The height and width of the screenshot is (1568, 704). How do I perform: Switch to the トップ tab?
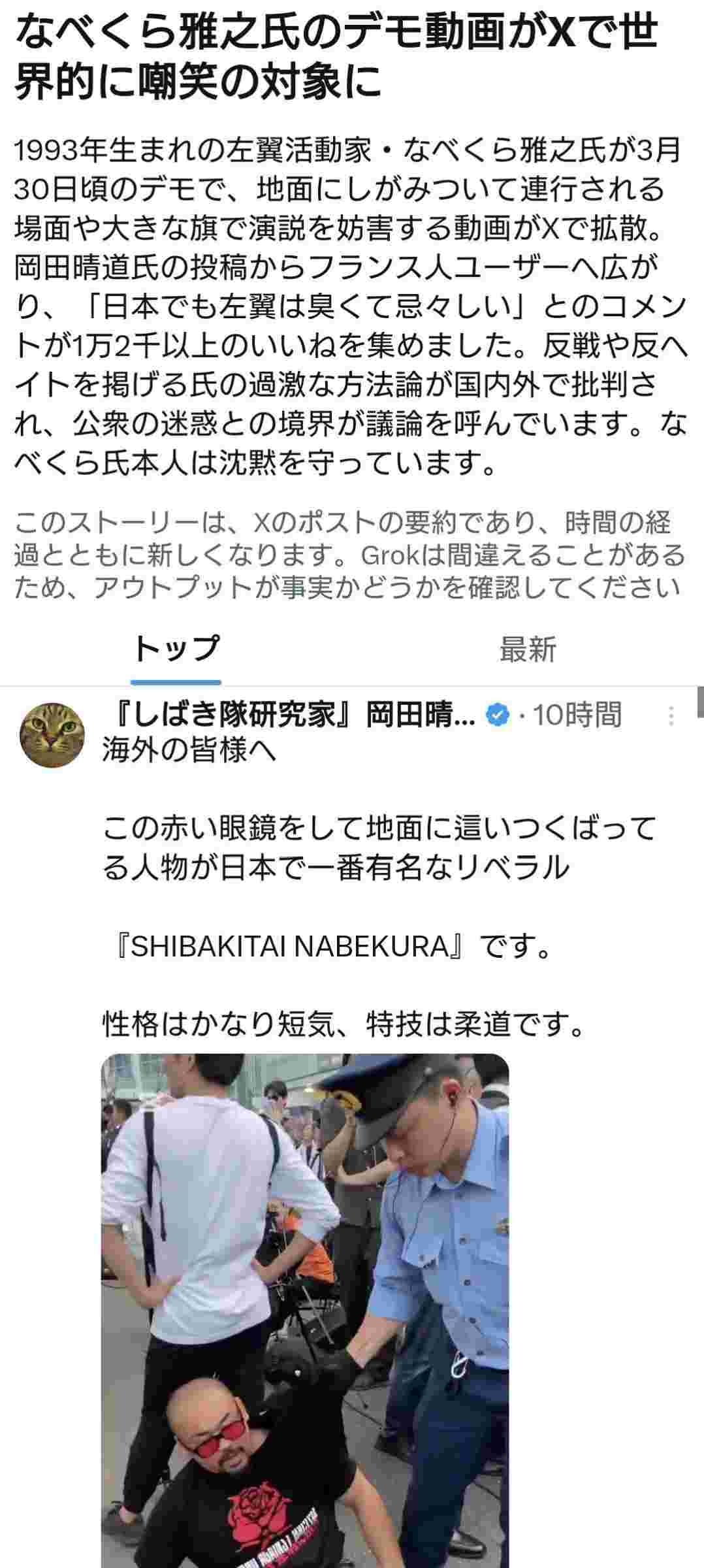point(176,650)
